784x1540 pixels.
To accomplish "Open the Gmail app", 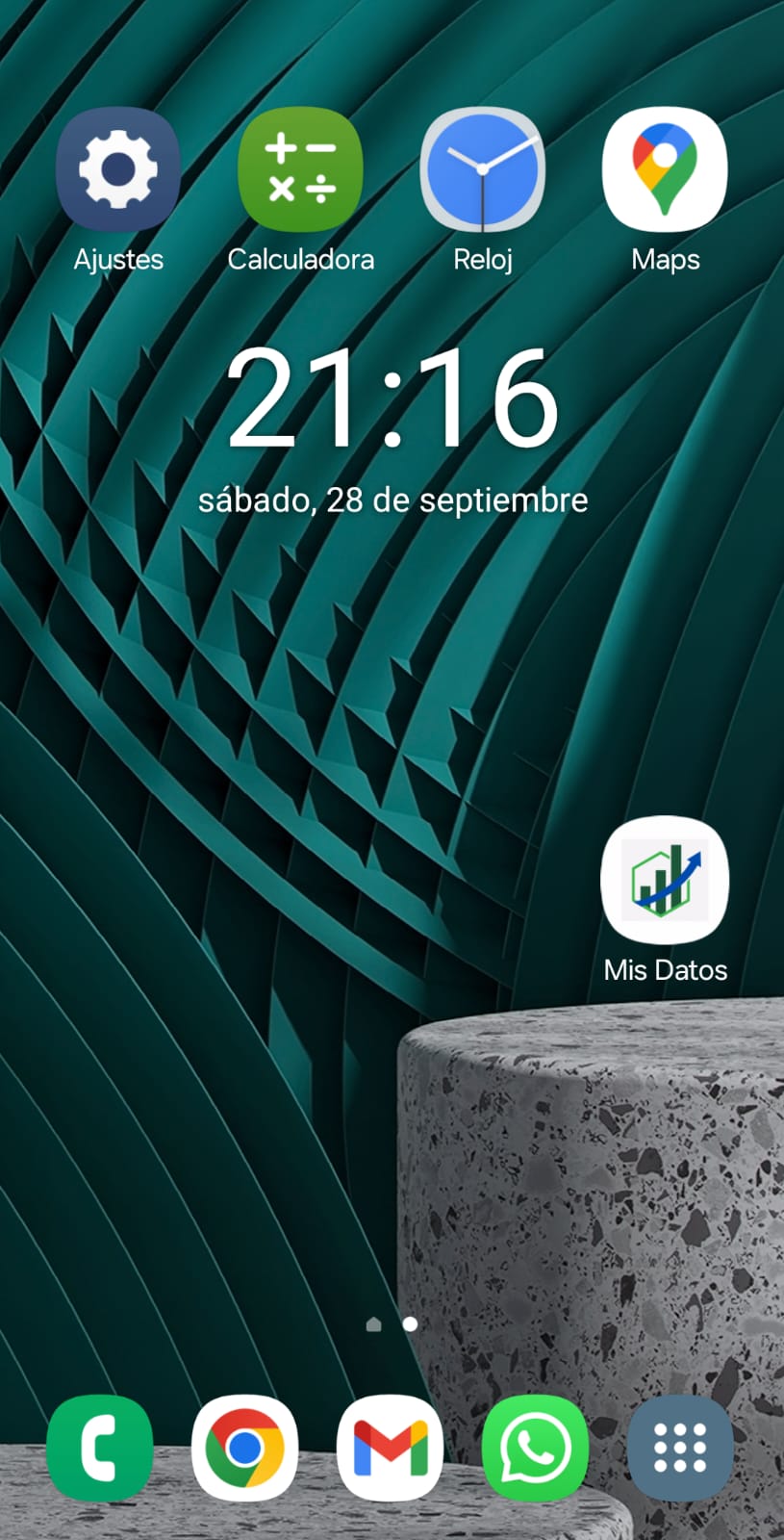I will click(x=390, y=1448).
